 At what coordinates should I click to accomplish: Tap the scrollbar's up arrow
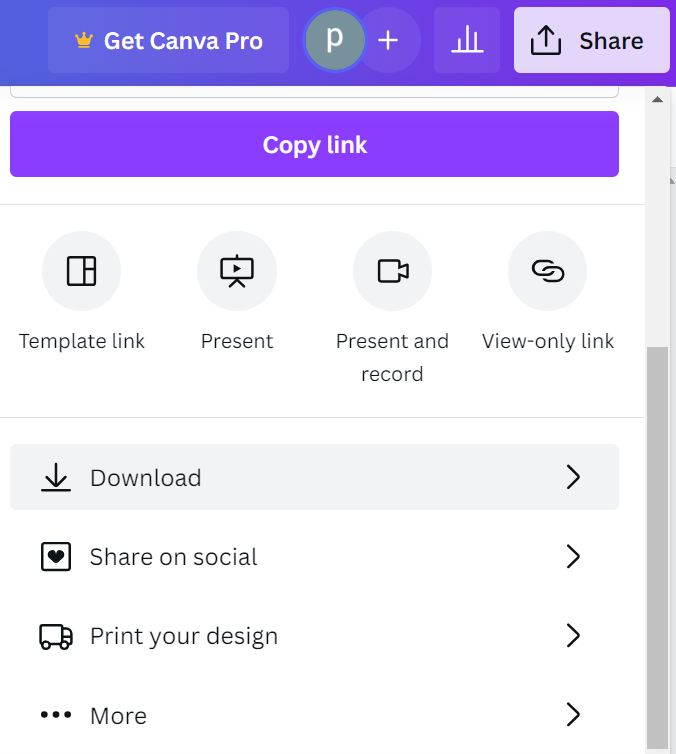[657, 100]
